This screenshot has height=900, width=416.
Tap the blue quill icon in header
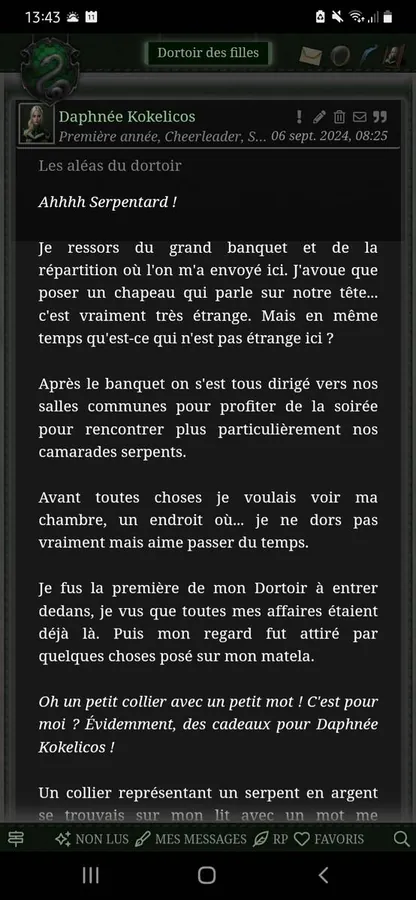pyautogui.click(x=367, y=55)
